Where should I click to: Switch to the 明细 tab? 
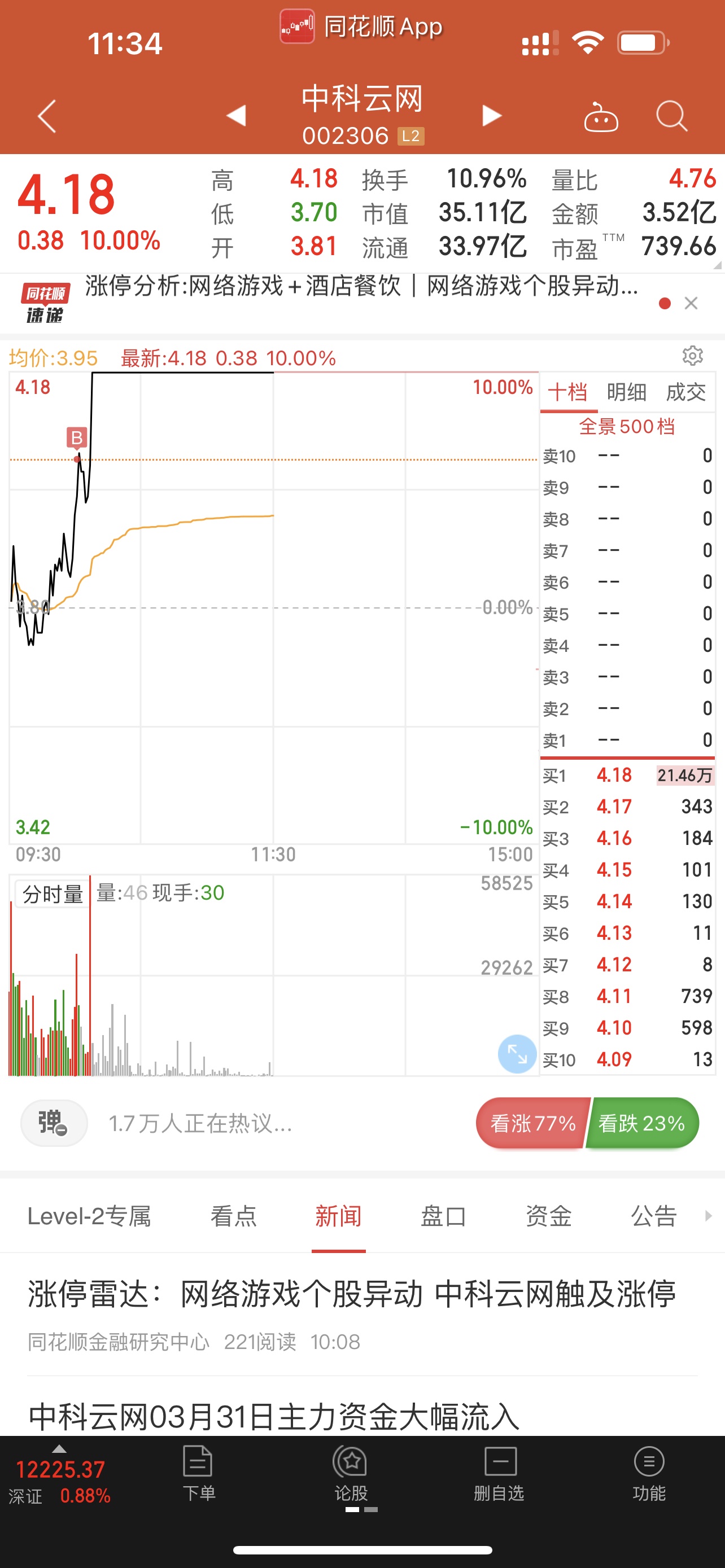(626, 392)
